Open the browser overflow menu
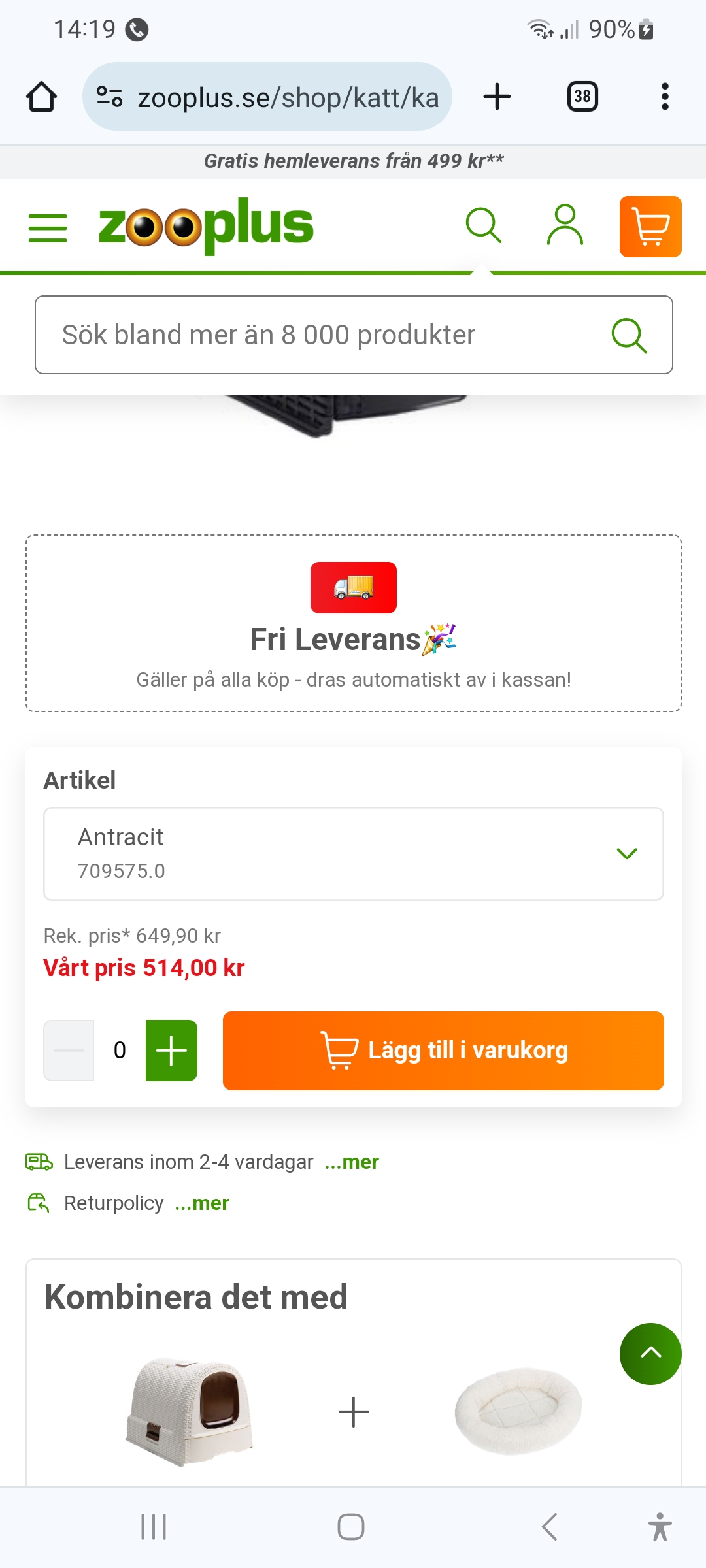The image size is (706, 1568). [665, 97]
